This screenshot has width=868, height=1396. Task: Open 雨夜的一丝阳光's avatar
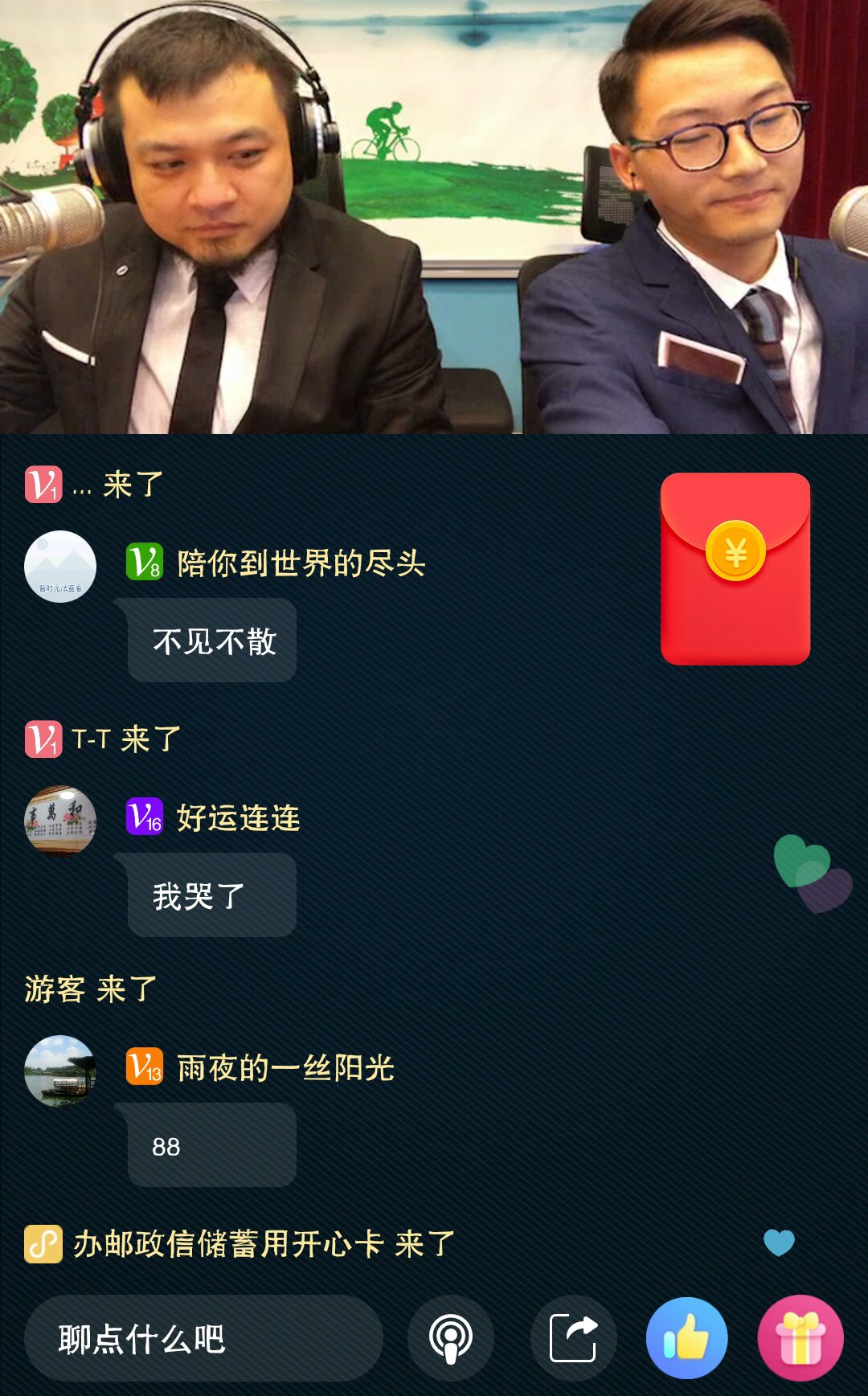point(60,1071)
